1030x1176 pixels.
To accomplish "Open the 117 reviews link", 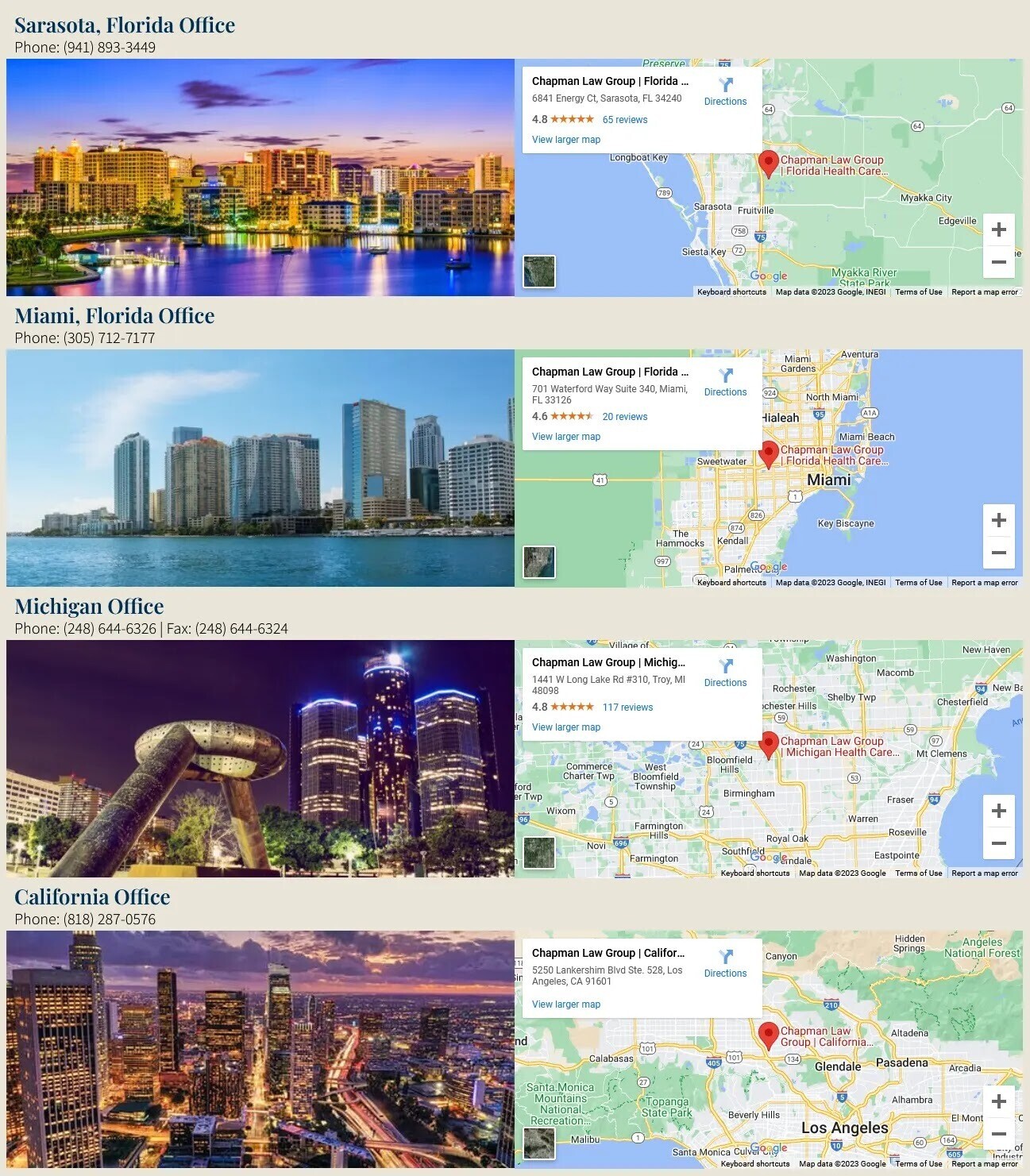I will click(x=627, y=708).
